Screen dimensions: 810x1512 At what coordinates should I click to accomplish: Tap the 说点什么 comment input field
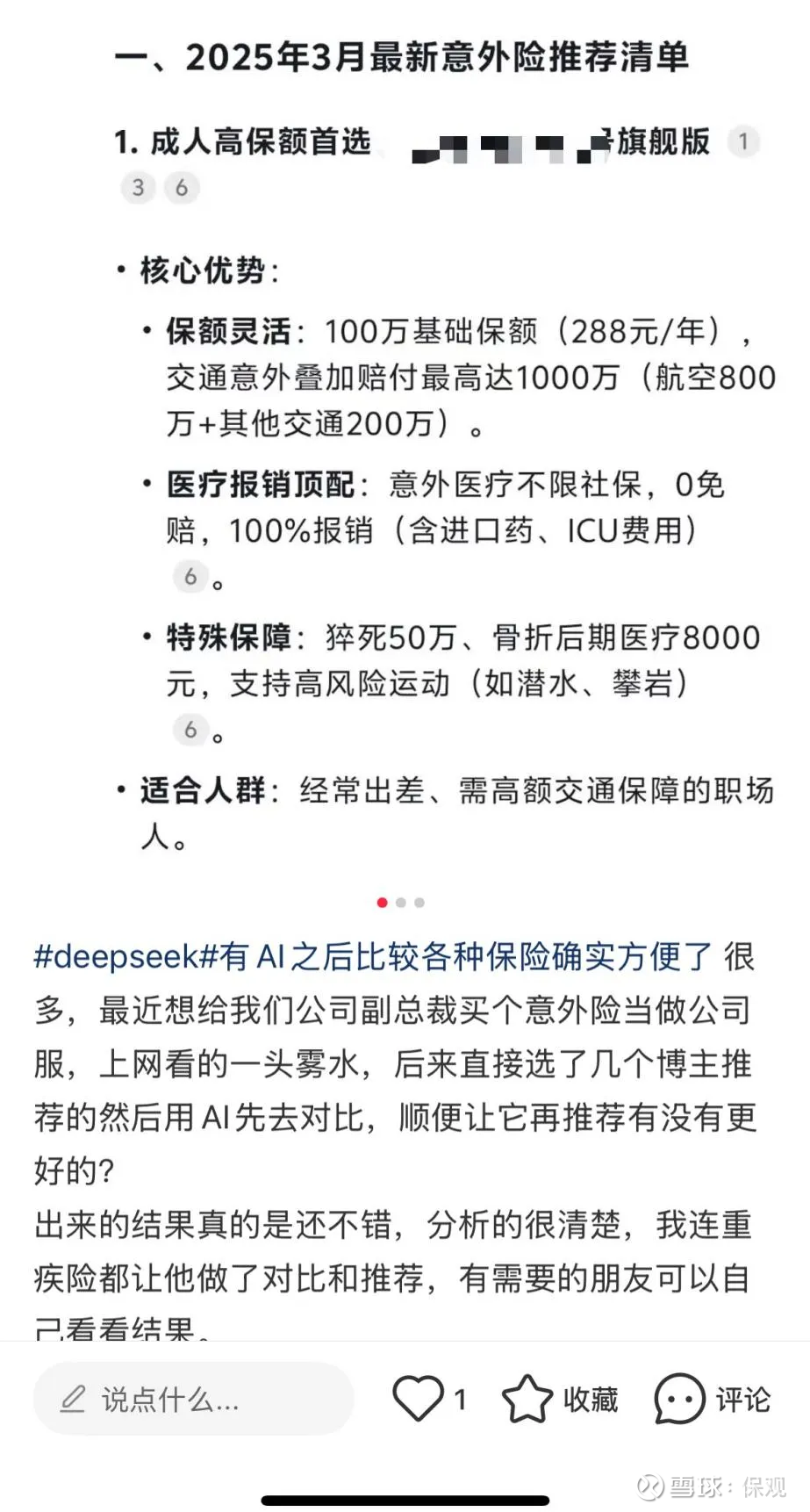193,1399
